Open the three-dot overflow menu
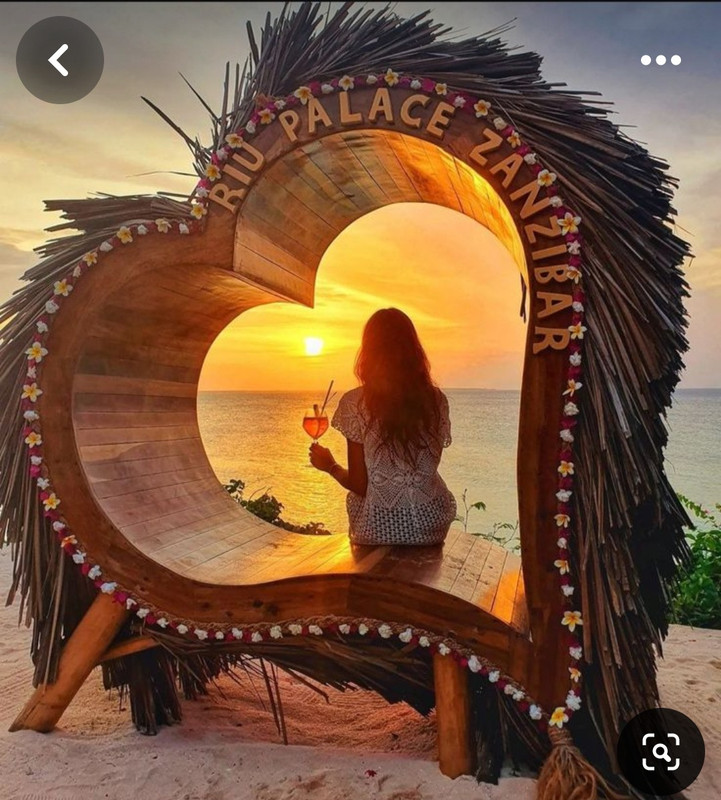Image resolution: width=721 pixels, height=800 pixels. (660, 60)
